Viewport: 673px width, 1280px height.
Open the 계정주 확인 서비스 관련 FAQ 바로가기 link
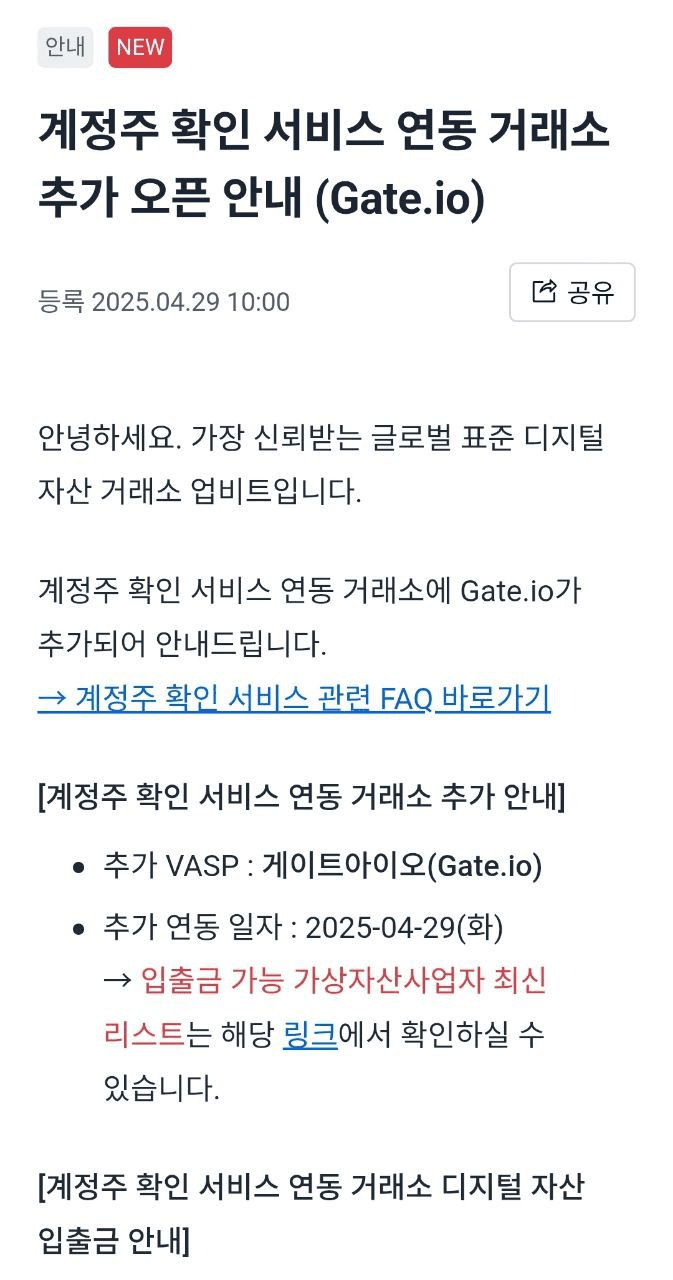click(x=294, y=697)
